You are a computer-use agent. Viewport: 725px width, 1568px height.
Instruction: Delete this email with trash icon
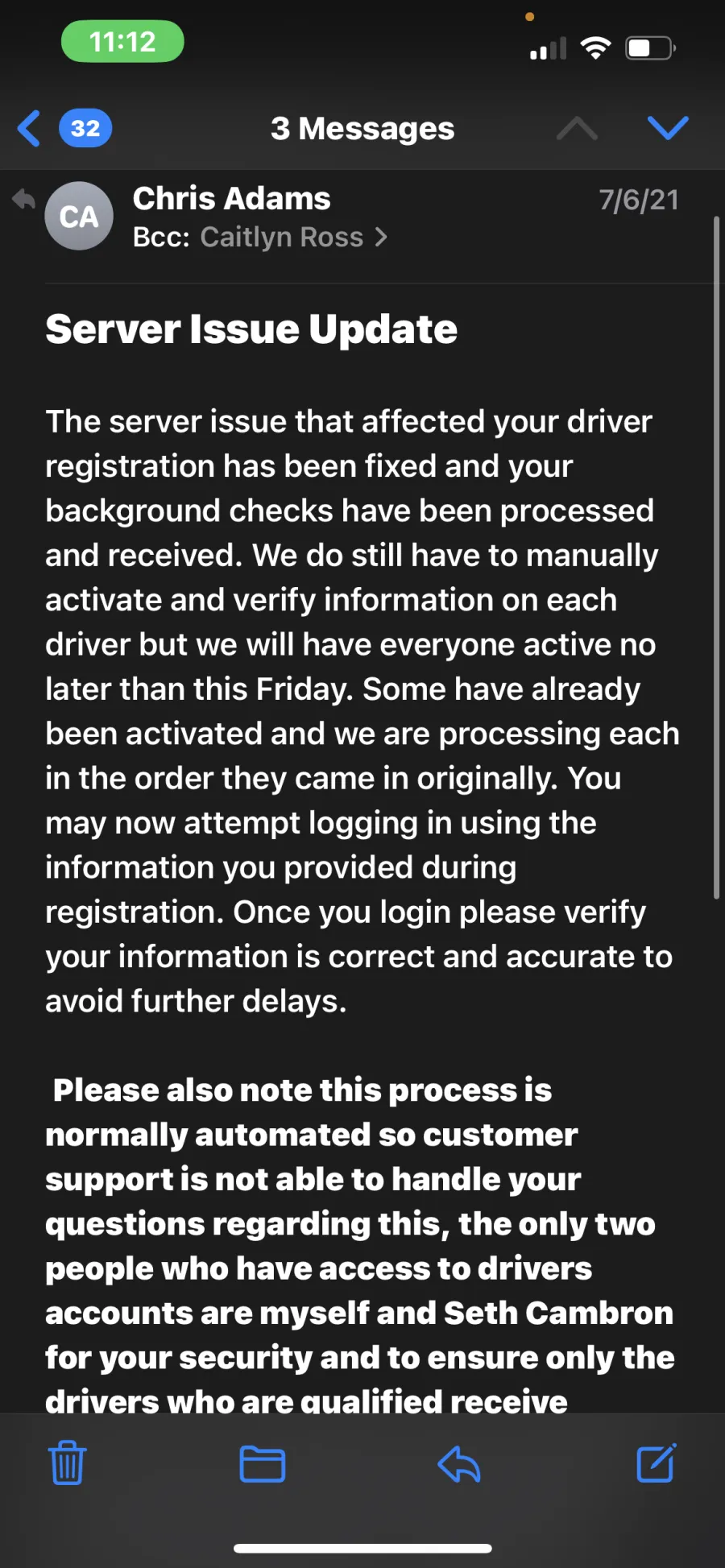(67, 1463)
